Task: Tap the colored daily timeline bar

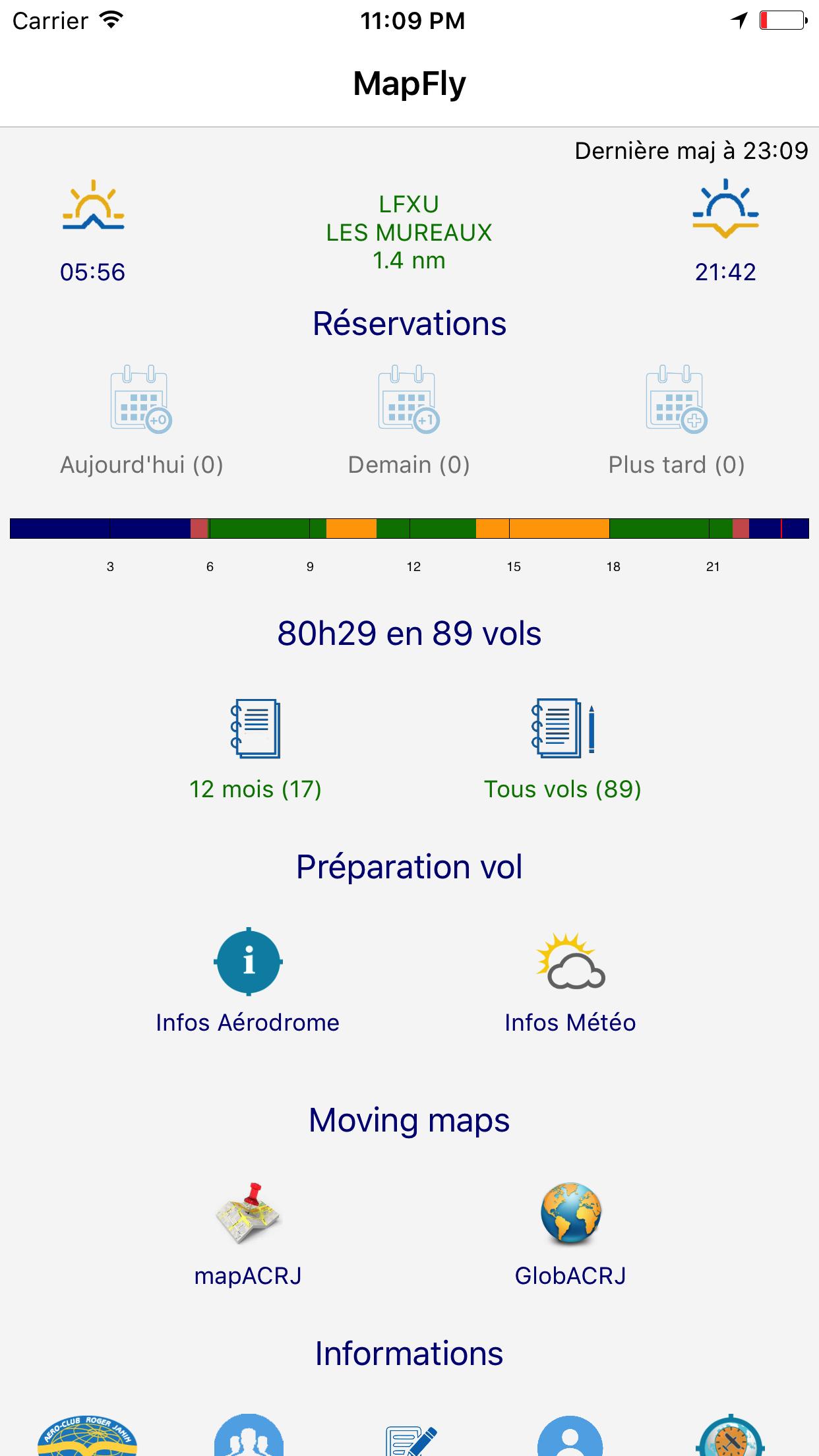Action: (409, 528)
